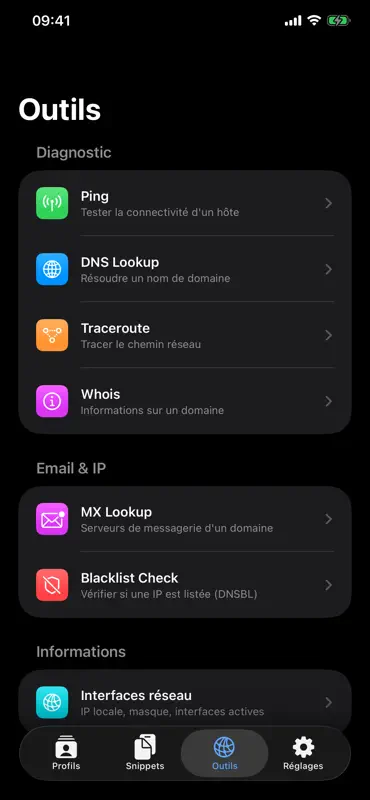
Task: Launch the Traceroute tool
Action: pyautogui.click(x=185, y=335)
